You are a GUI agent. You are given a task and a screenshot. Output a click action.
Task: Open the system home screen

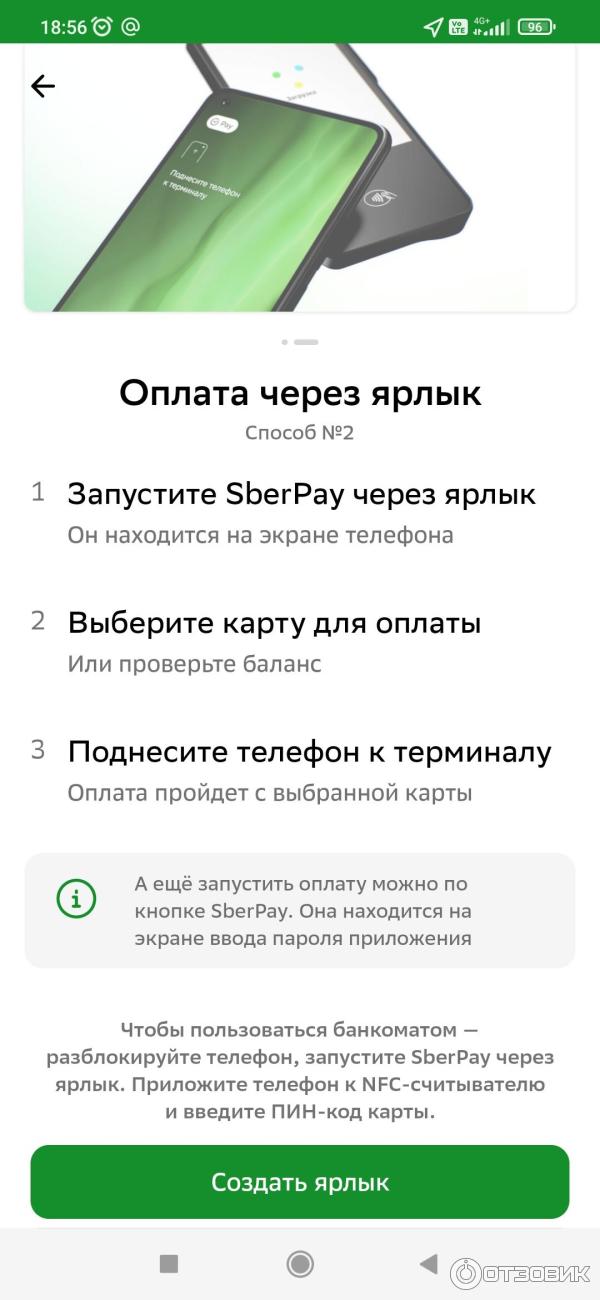pyautogui.click(x=300, y=1264)
